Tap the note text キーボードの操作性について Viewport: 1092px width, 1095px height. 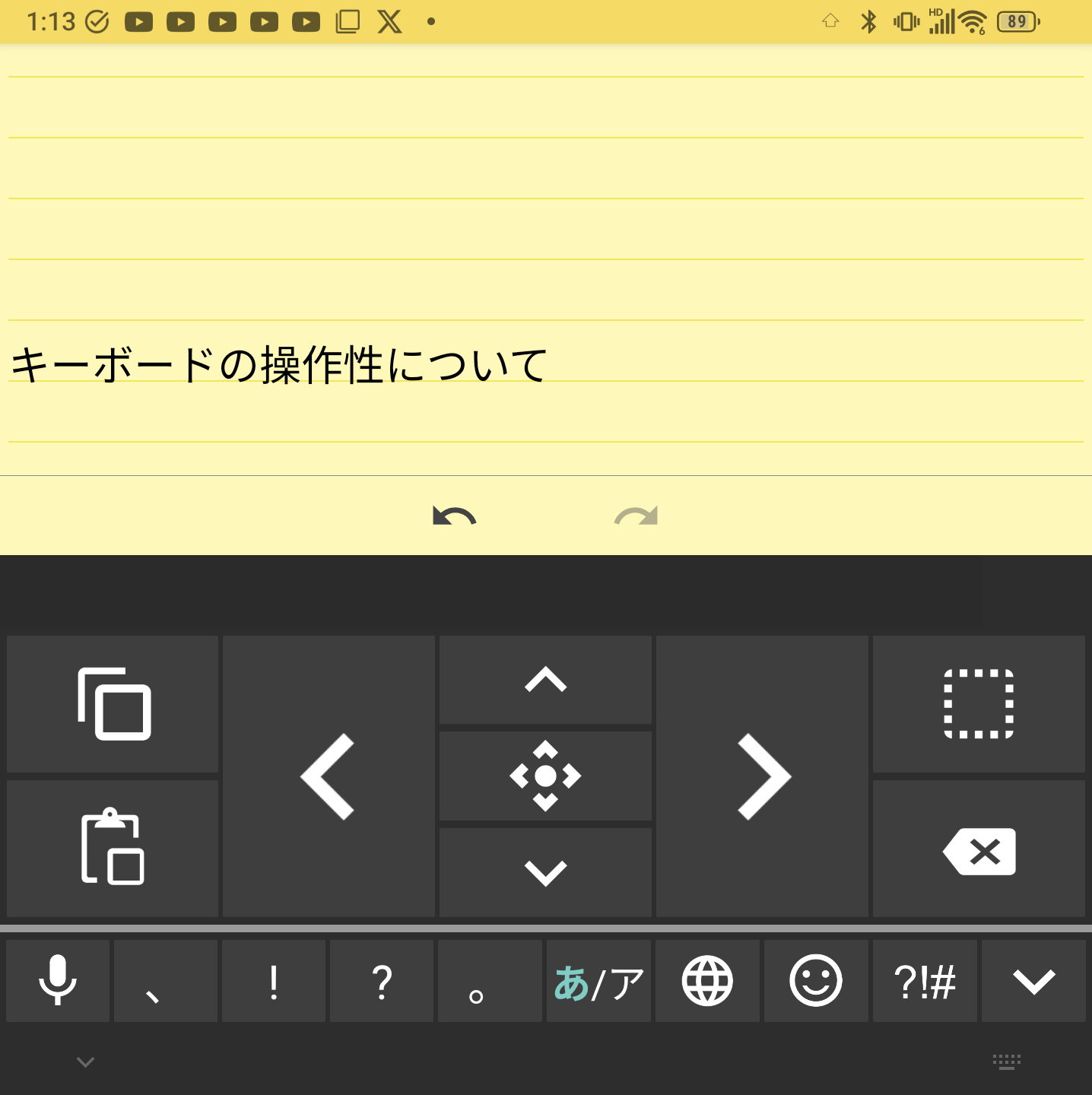tap(278, 365)
